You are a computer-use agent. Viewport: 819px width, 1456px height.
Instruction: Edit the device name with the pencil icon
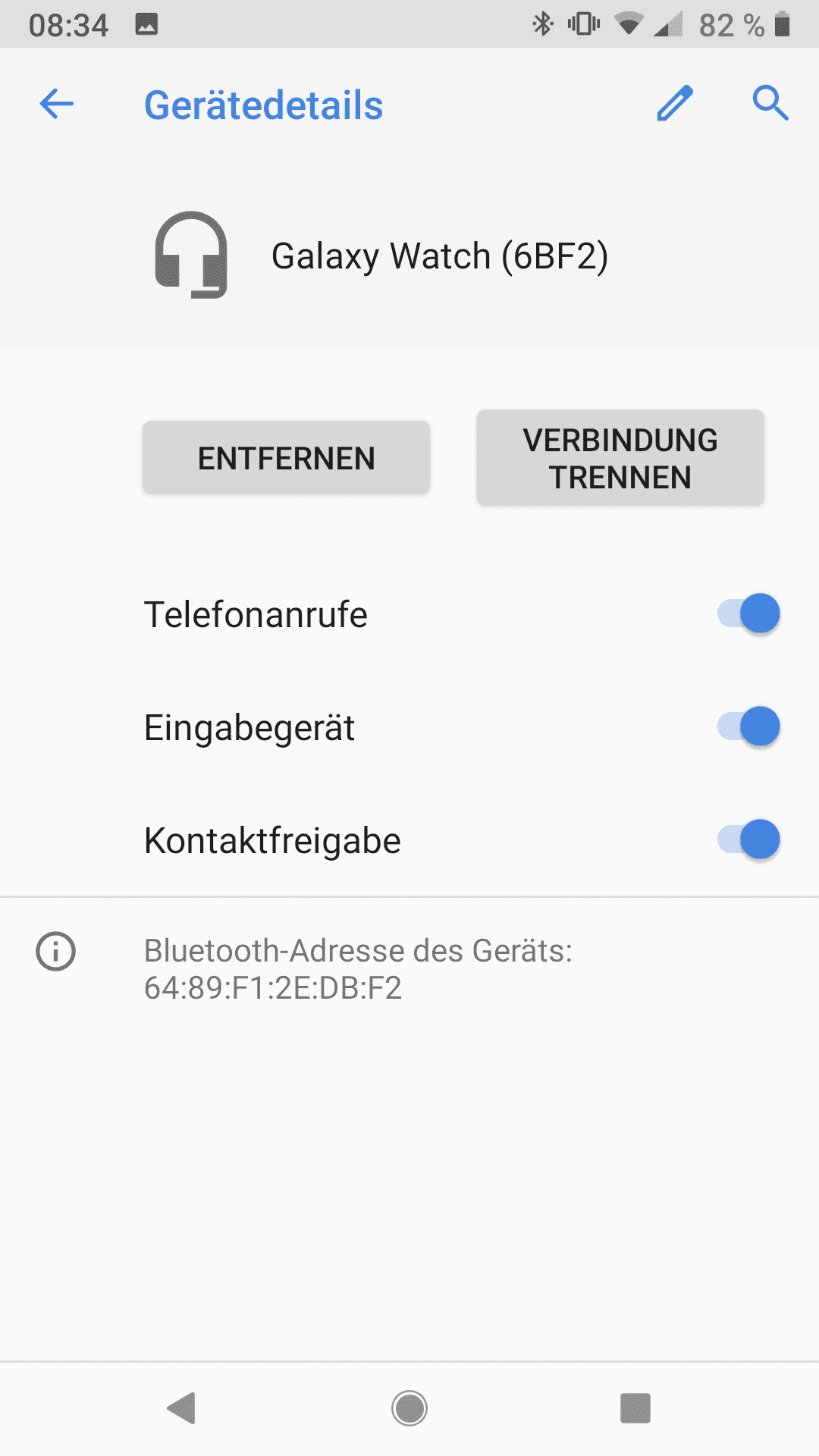coord(674,104)
